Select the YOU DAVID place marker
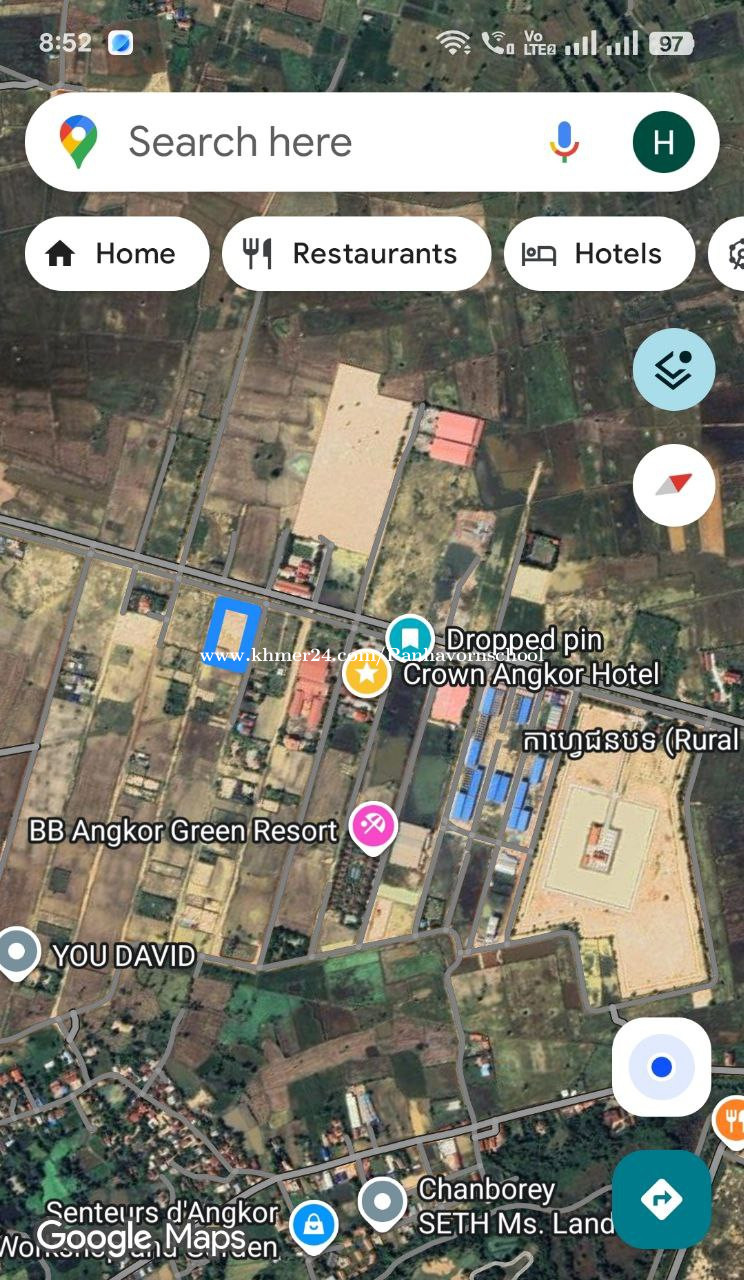The image size is (744, 1280). (x=17, y=951)
